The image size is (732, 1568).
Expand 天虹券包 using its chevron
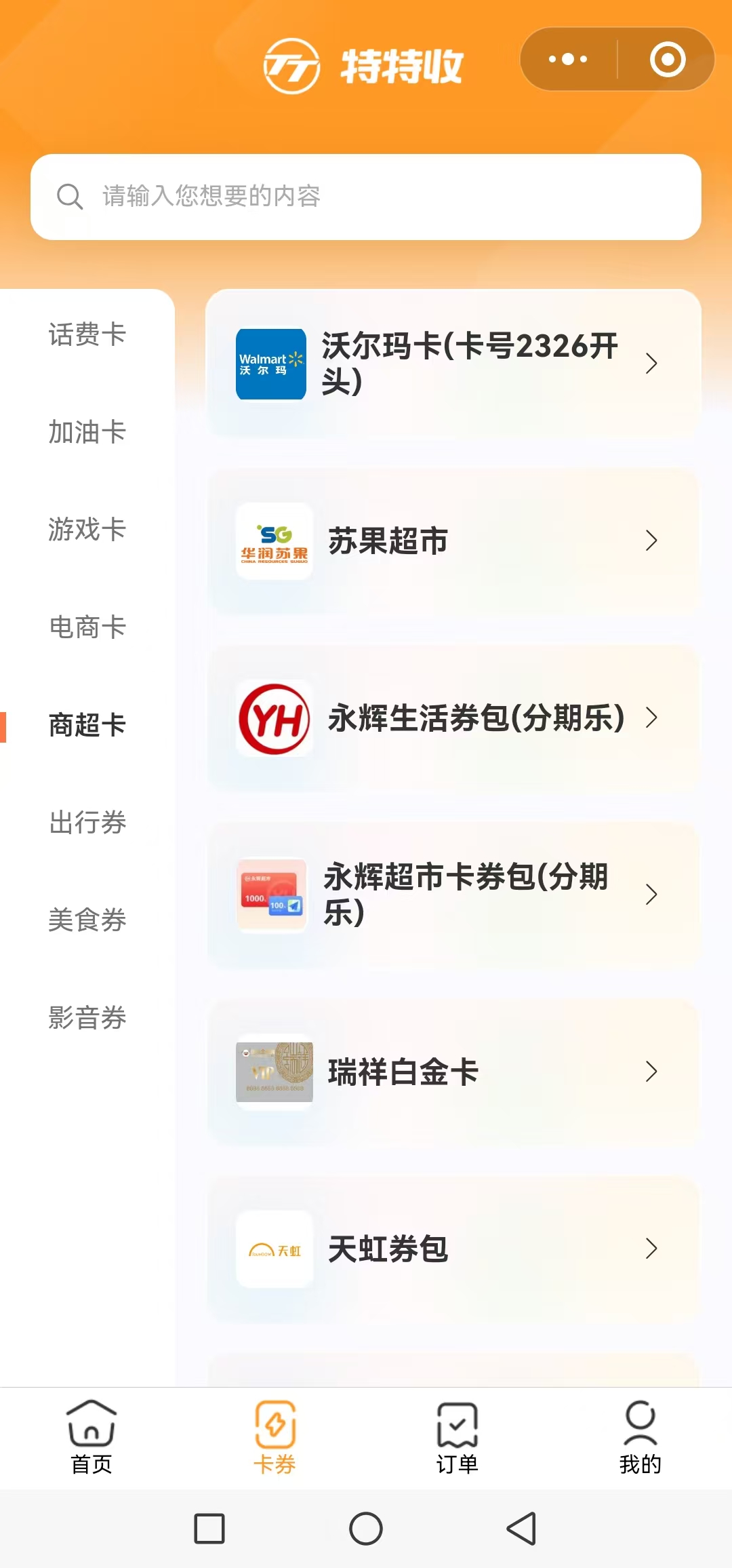point(651,1248)
